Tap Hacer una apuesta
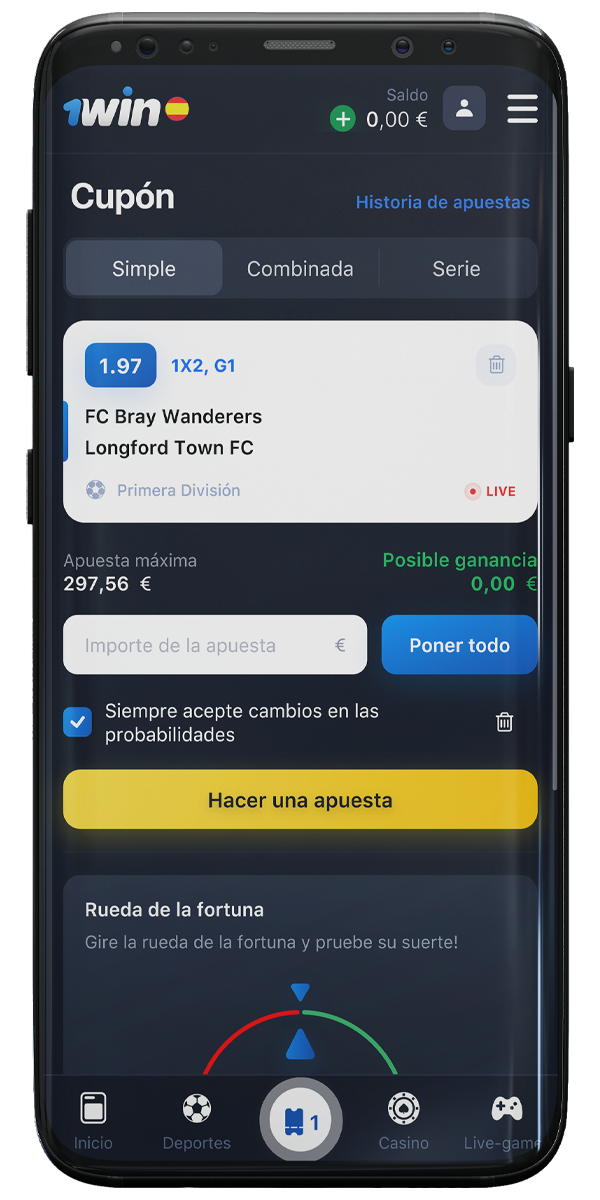 click(x=300, y=800)
